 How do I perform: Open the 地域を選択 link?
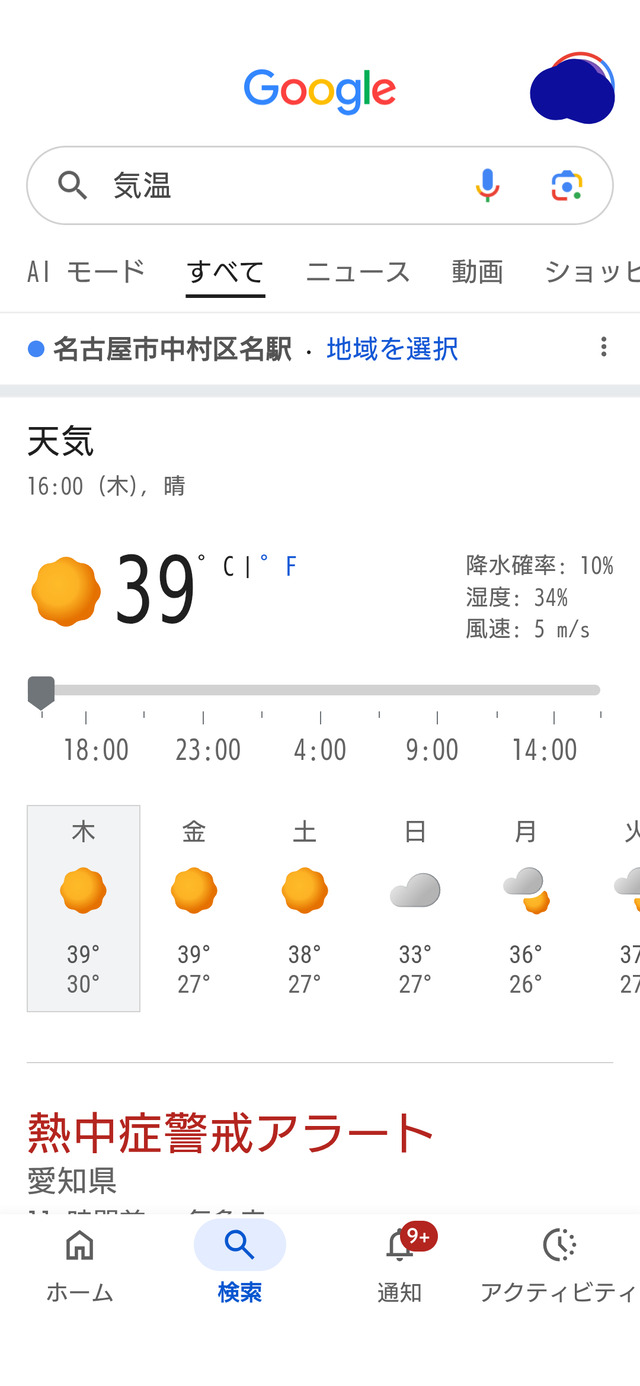(392, 348)
